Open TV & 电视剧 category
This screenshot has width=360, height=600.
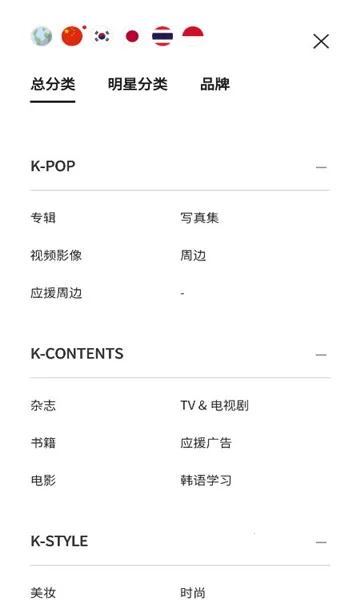[x=215, y=405]
